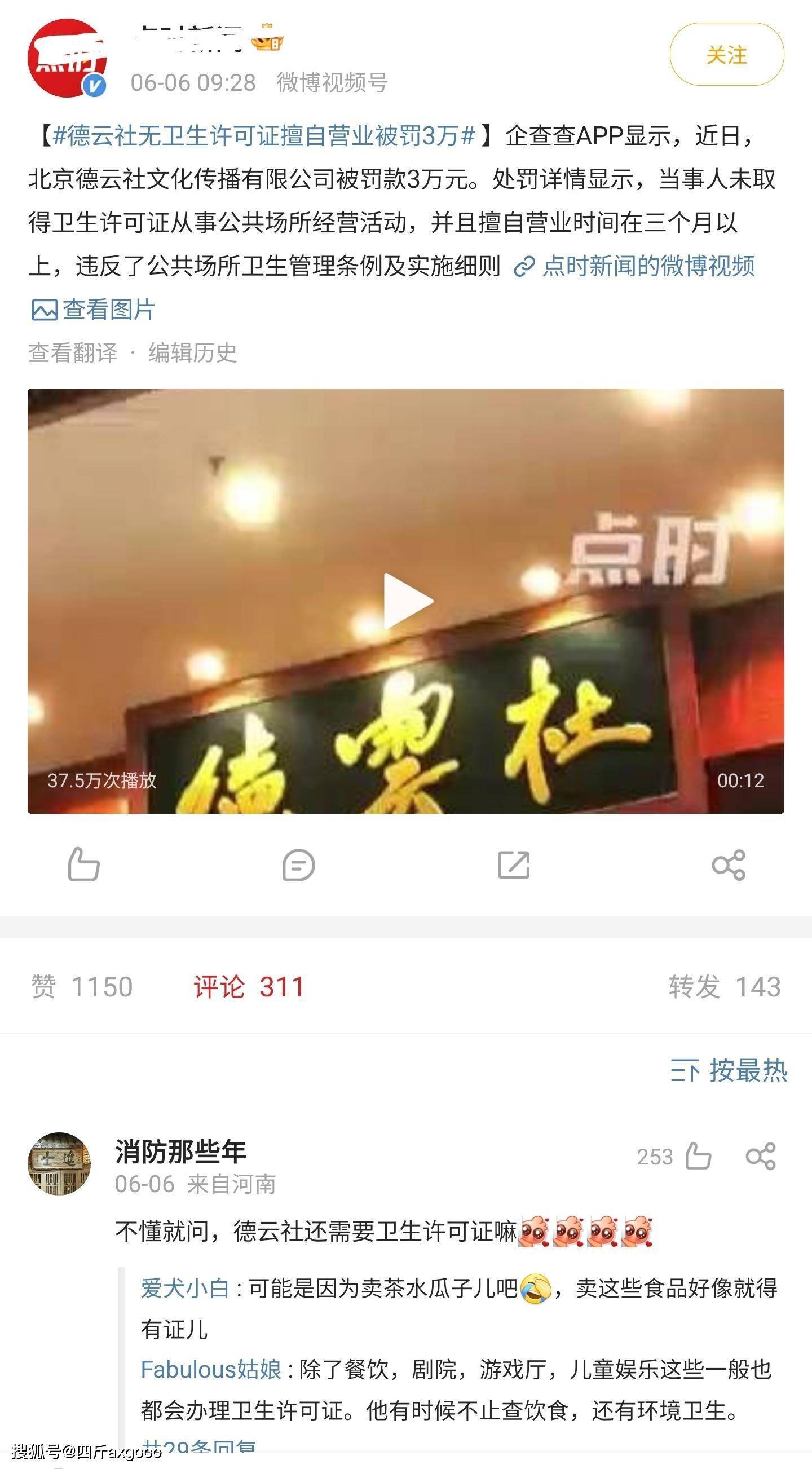
Task: Open the 德云社无卫生许可证擅自营业被罚3万 hashtag
Action: pos(263,136)
